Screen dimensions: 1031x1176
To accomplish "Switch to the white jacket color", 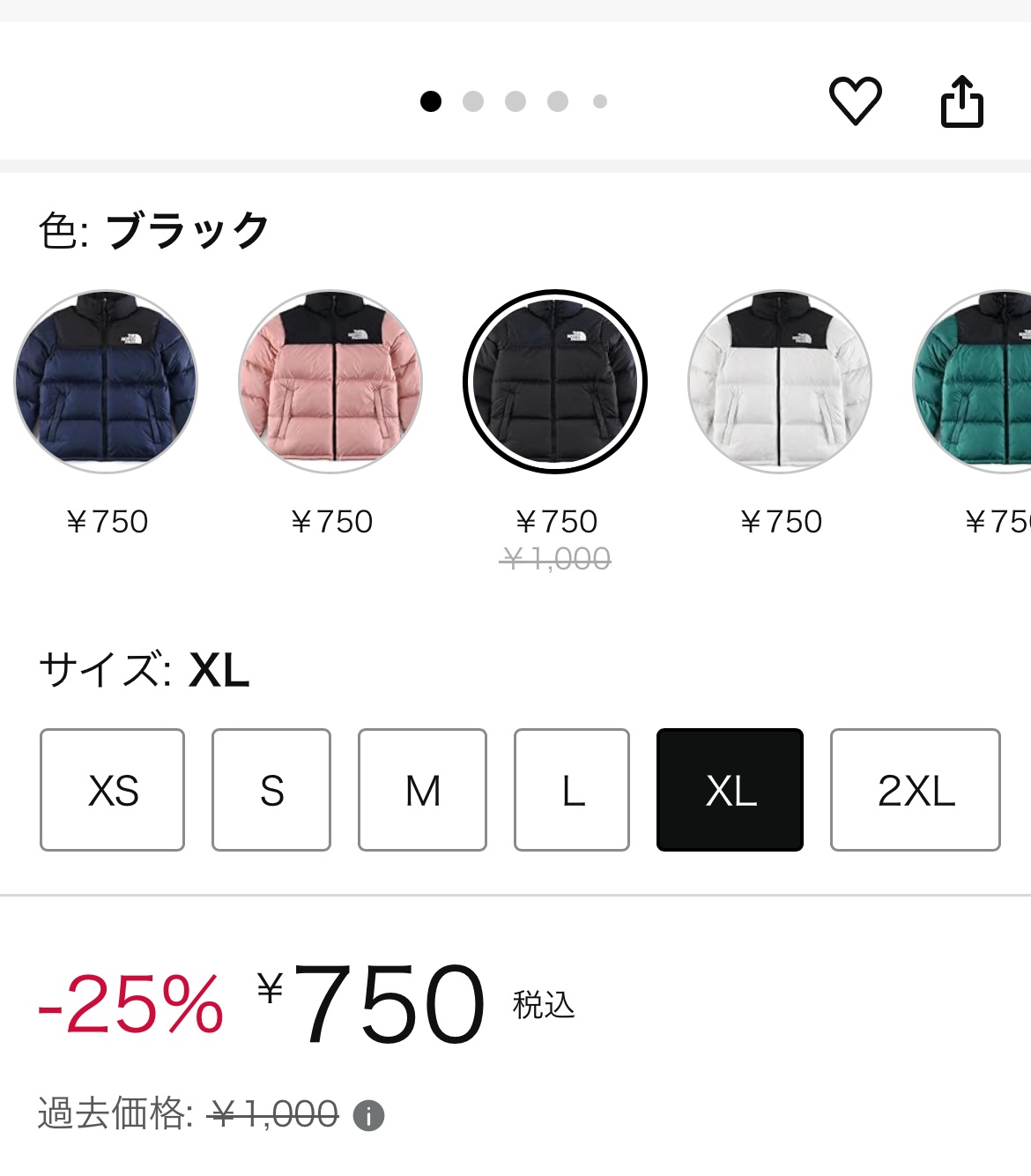I will pyautogui.click(x=780, y=382).
